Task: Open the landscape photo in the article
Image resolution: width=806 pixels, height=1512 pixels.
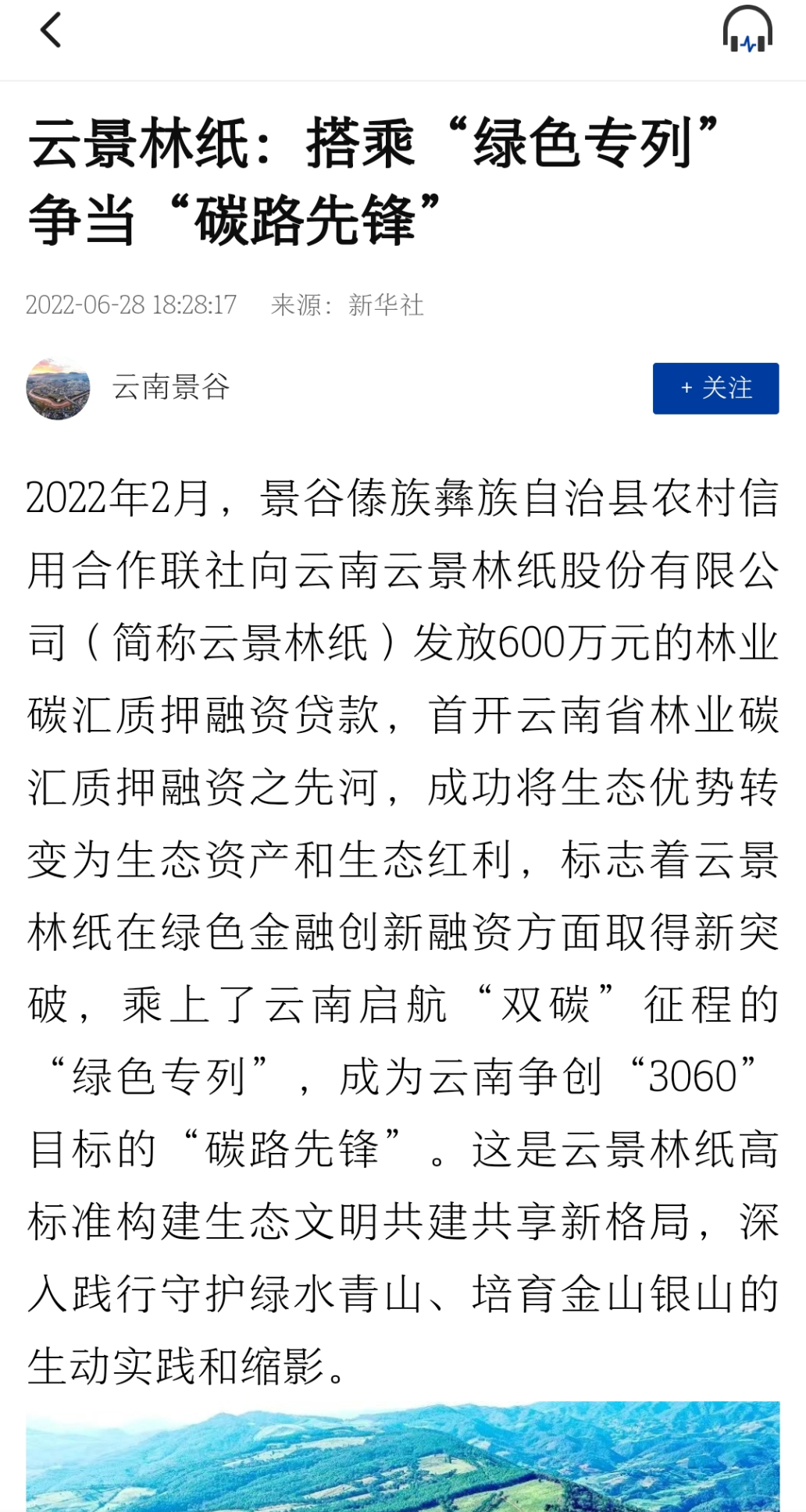Action: [403, 1457]
